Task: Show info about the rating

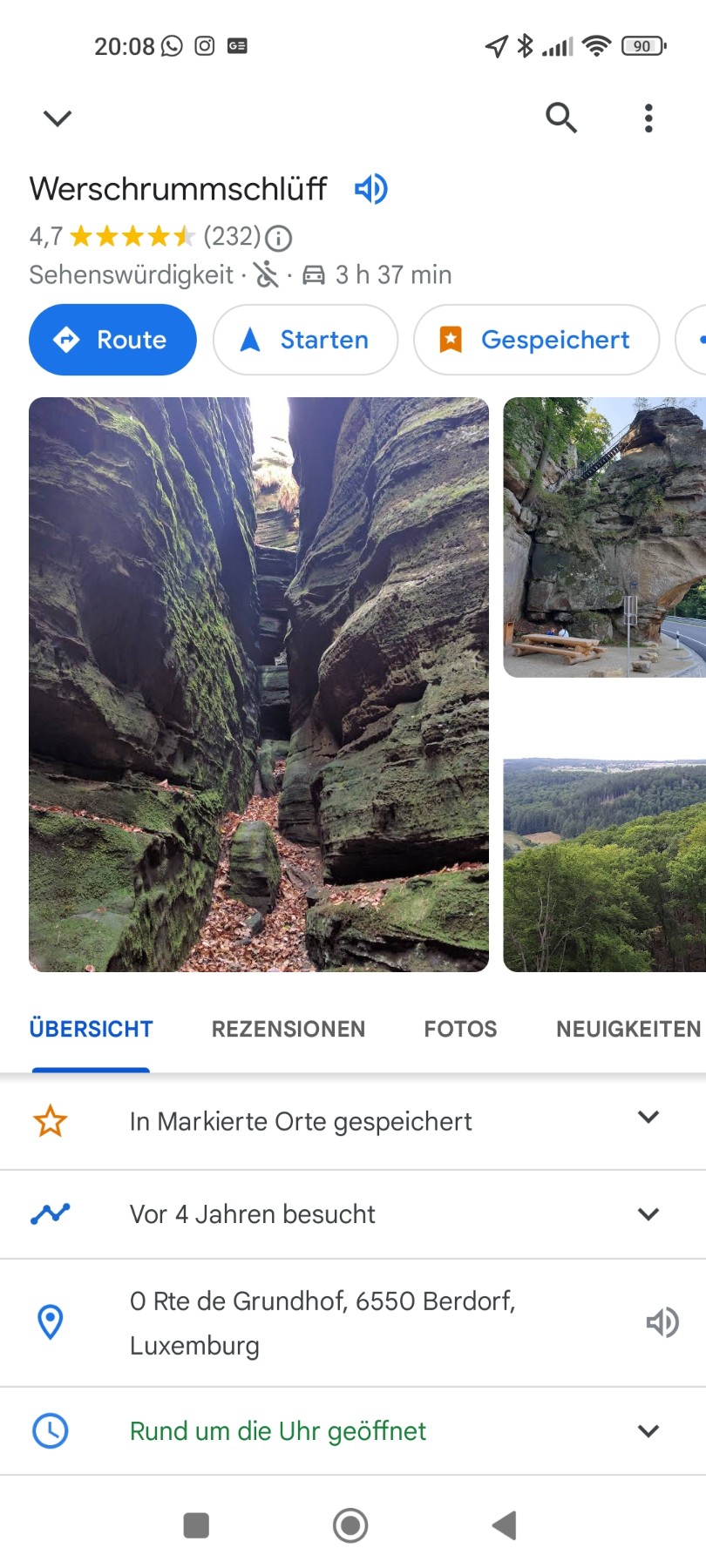Action: click(279, 237)
